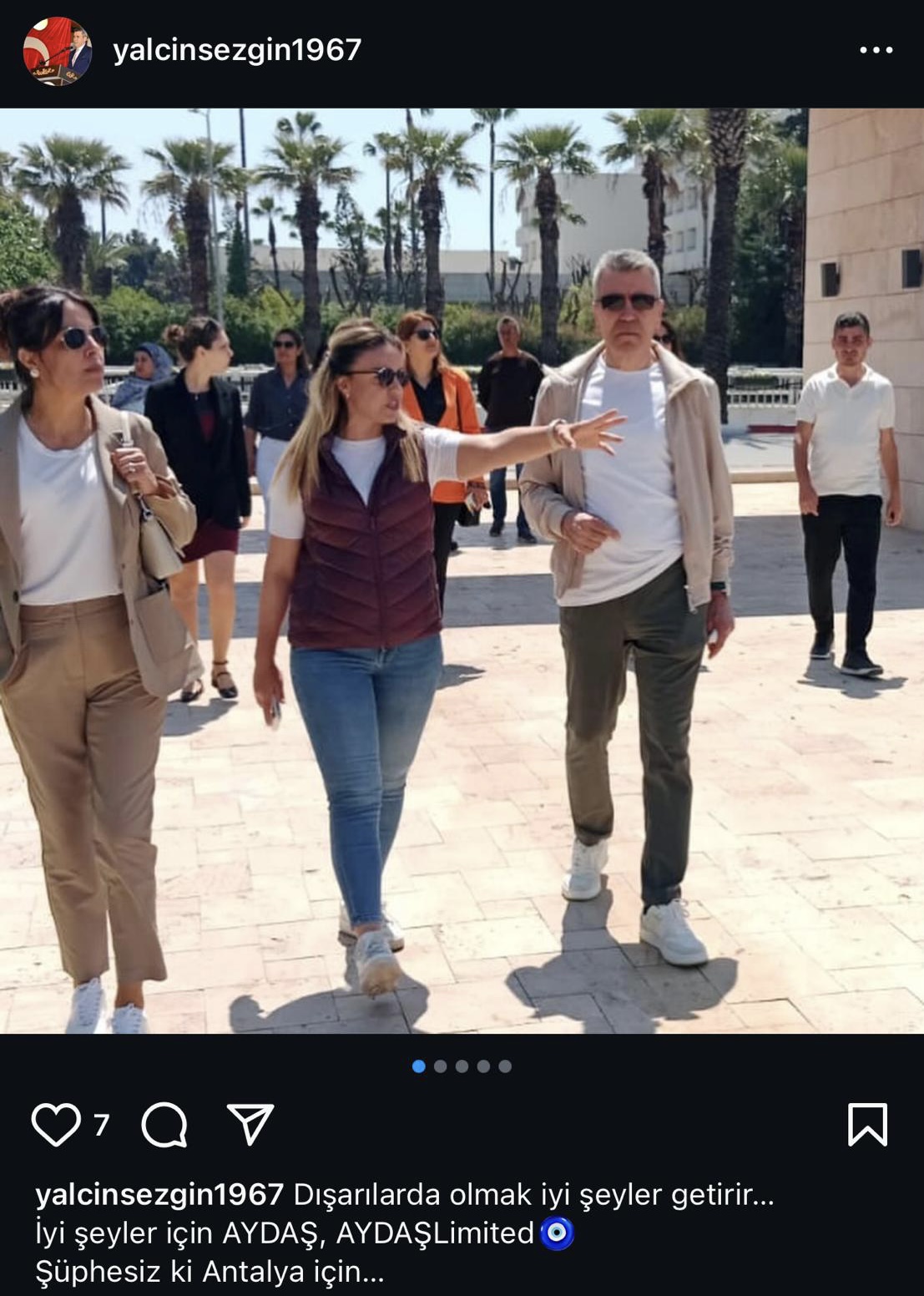Share the post via paper plane icon
The width and height of the screenshot is (924, 1296).
coord(250,1124)
